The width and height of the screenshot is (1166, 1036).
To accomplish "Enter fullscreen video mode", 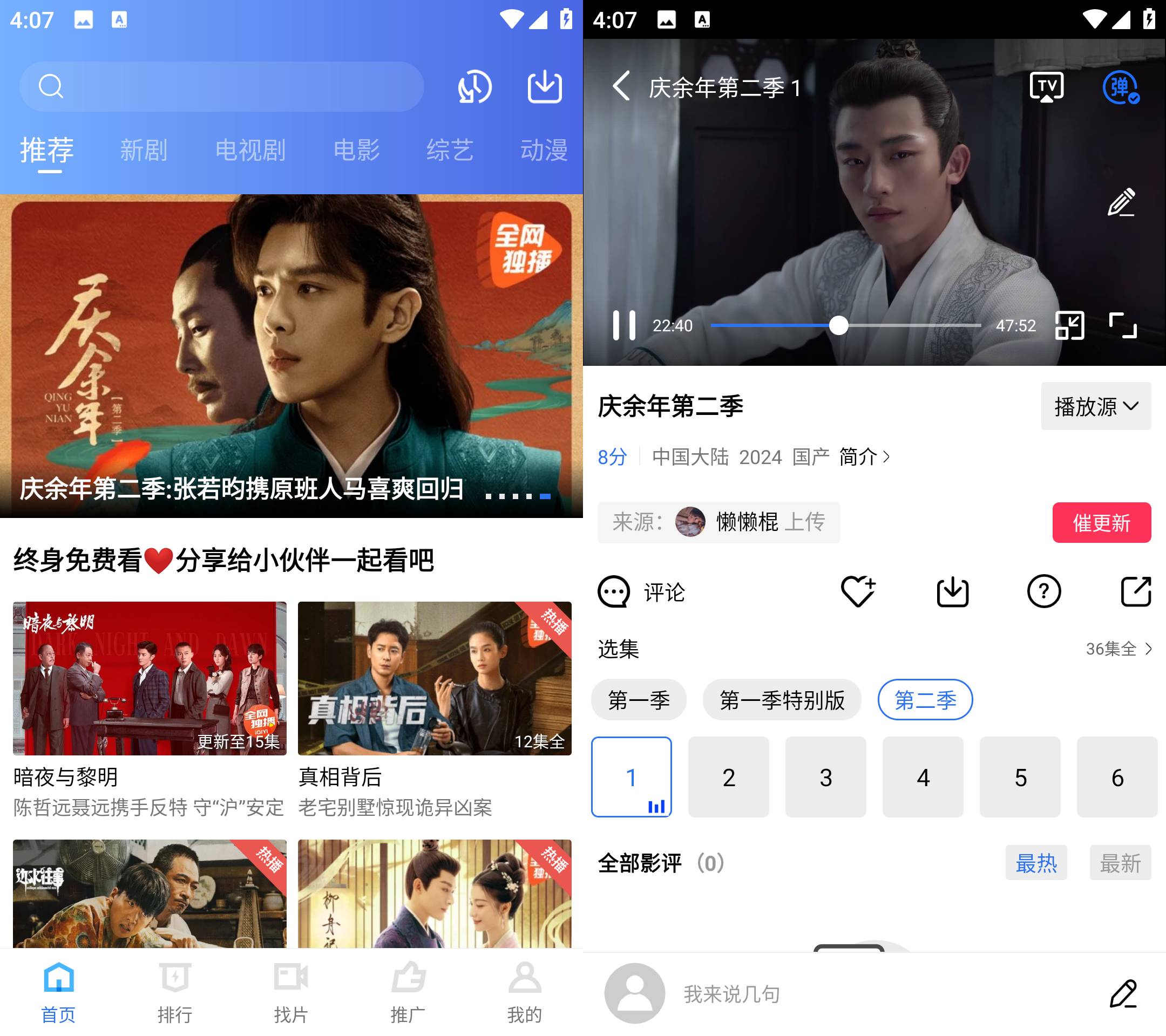I will [x=1122, y=325].
